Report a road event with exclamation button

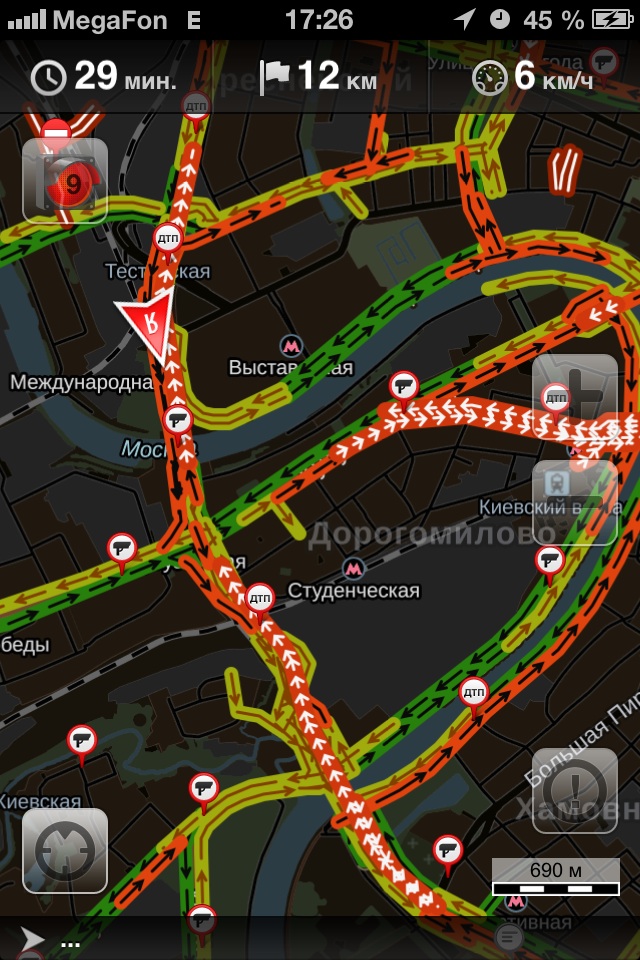[x=574, y=790]
